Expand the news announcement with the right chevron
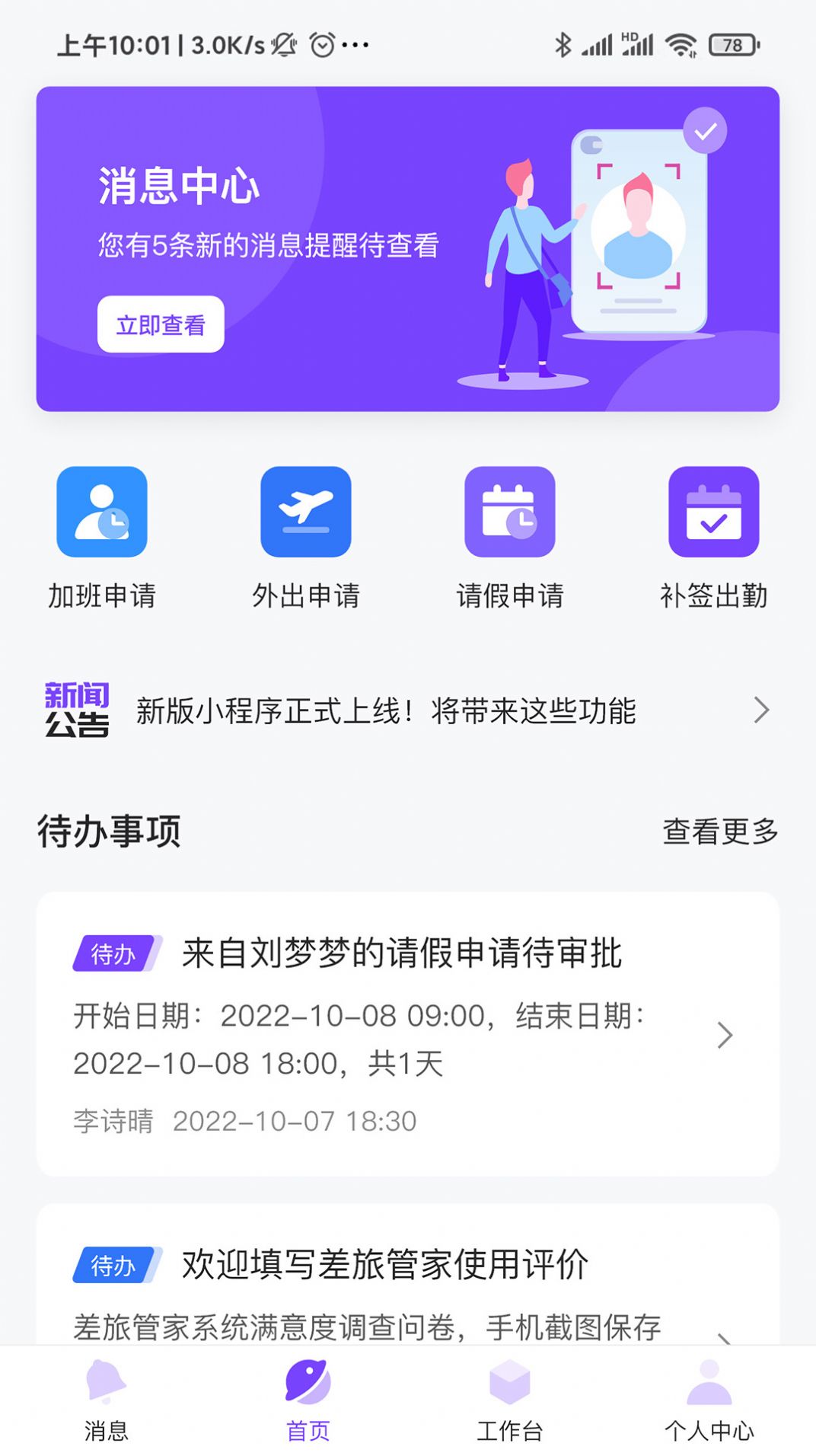This screenshot has width=816, height=1456. tap(762, 710)
